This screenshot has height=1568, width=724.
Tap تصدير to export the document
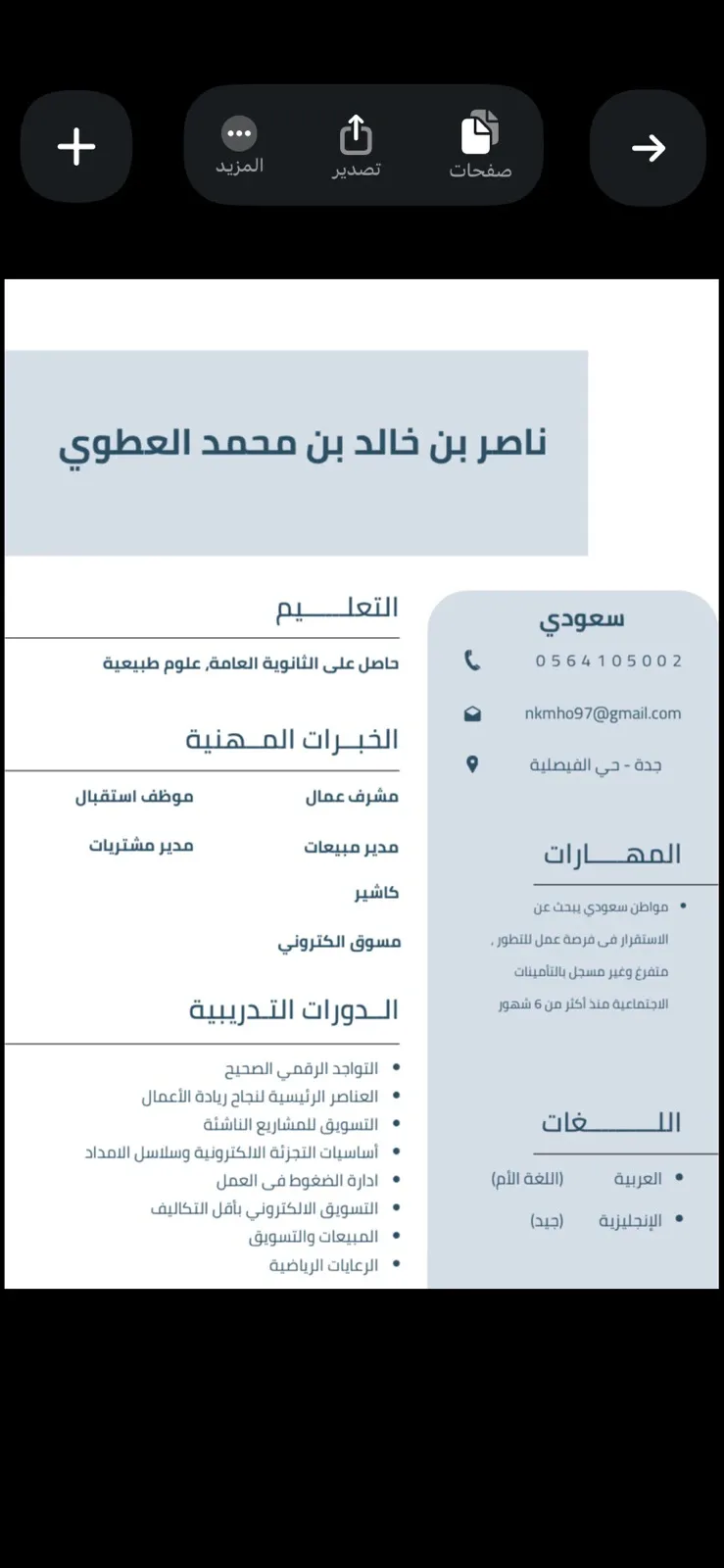[x=356, y=147]
